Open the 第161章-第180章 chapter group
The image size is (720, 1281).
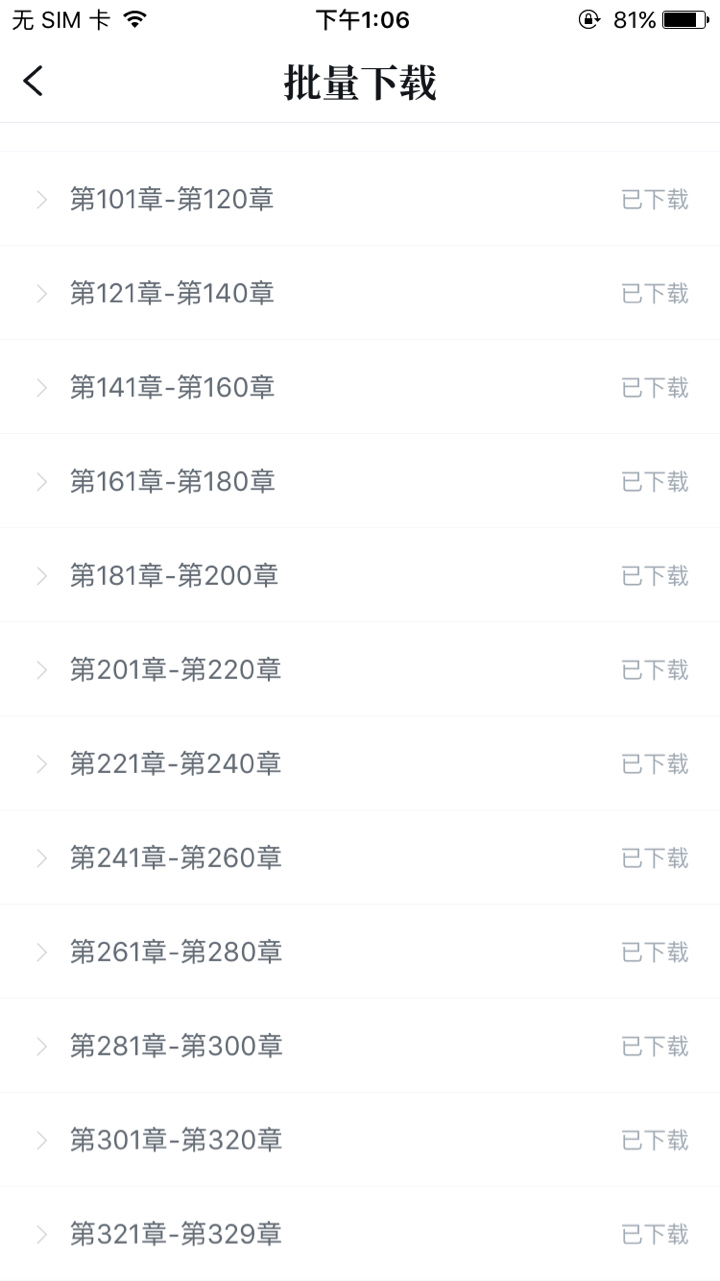tap(360, 481)
